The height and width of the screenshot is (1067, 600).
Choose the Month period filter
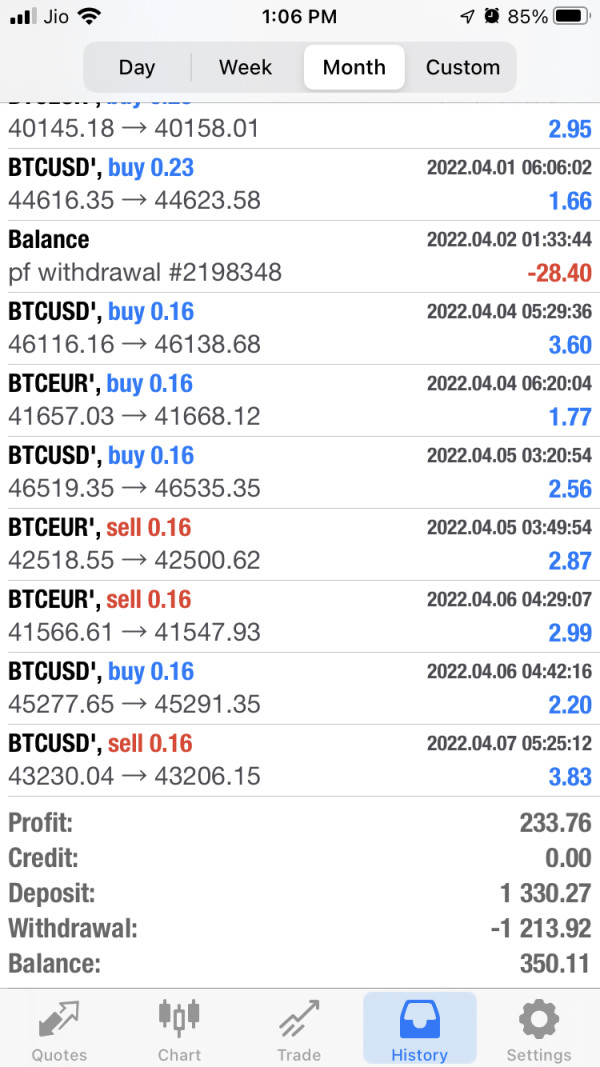(354, 67)
